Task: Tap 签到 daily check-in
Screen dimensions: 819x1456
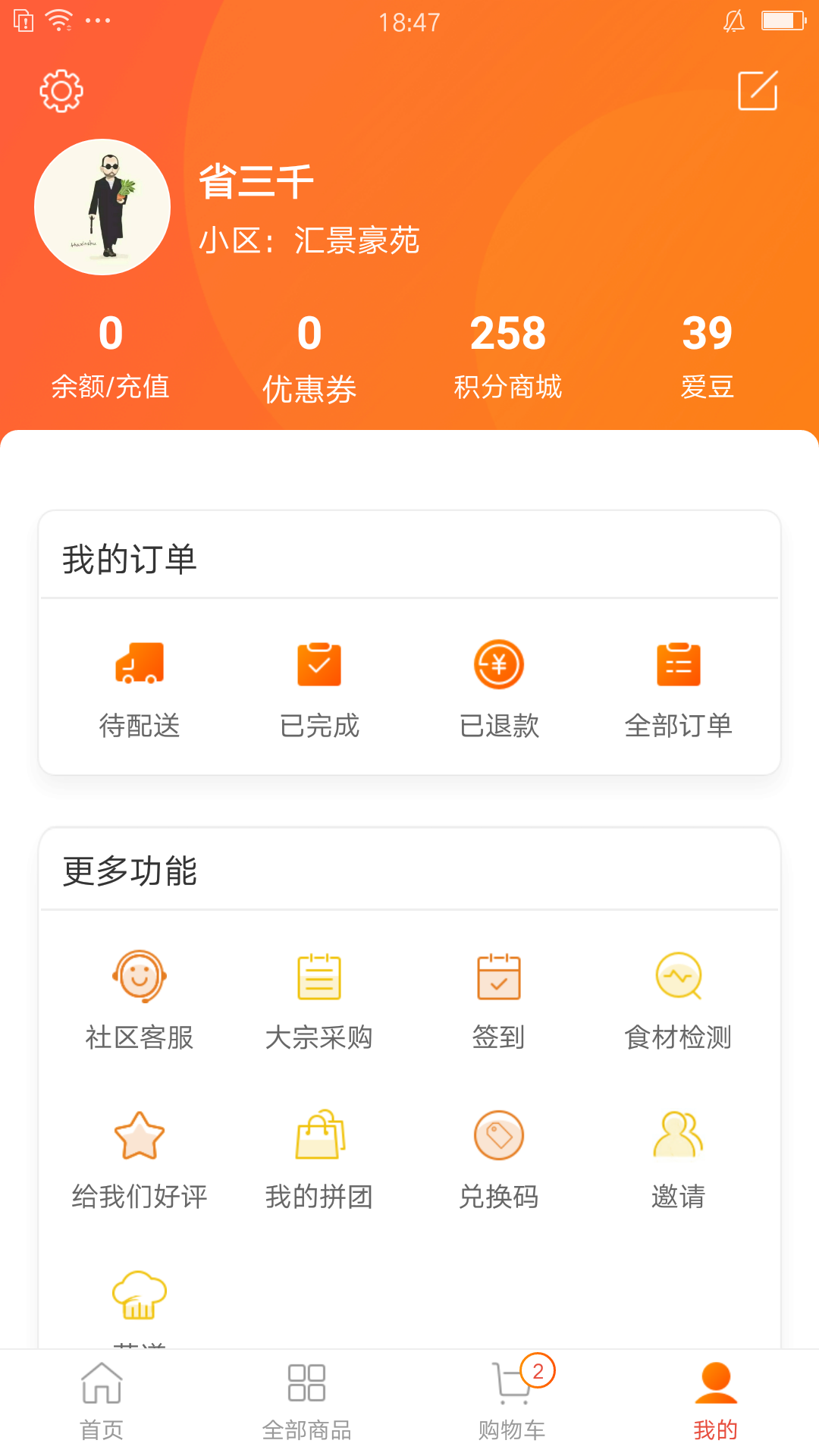Action: click(499, 999)
